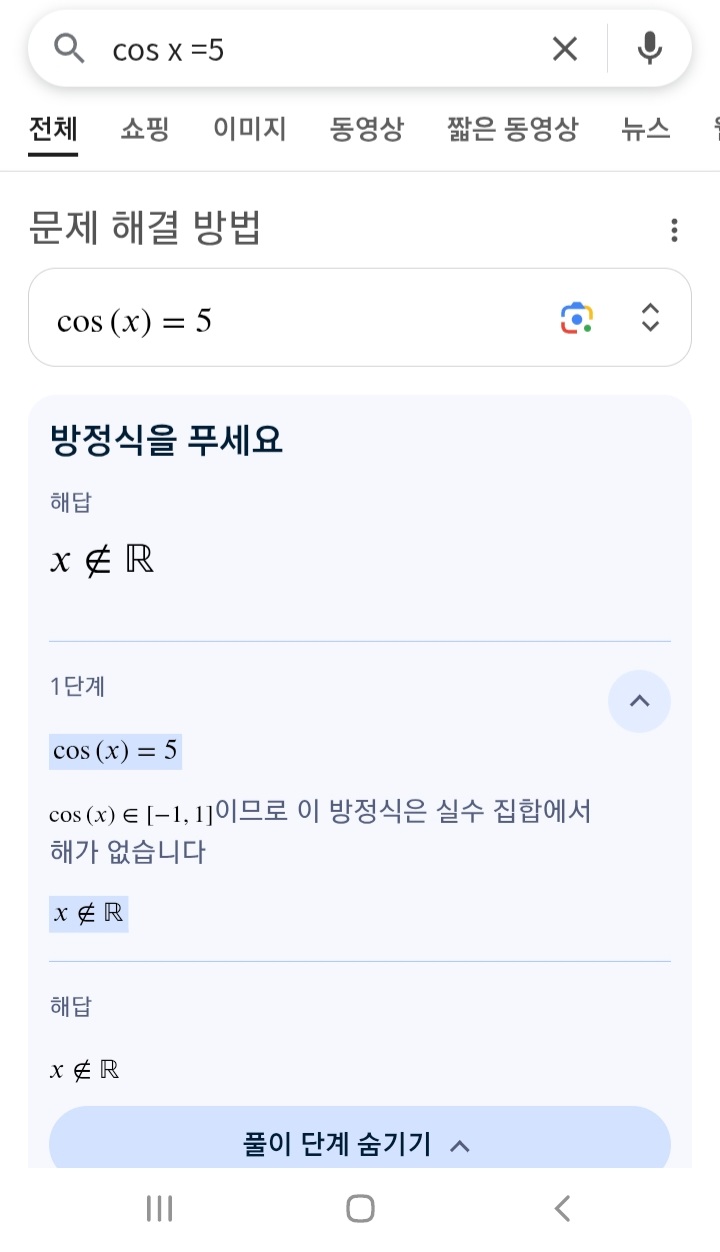Collapse step 1단계 with the chevron
Image resolution: width=720 pixels, height=1252 pixels.
639,701
